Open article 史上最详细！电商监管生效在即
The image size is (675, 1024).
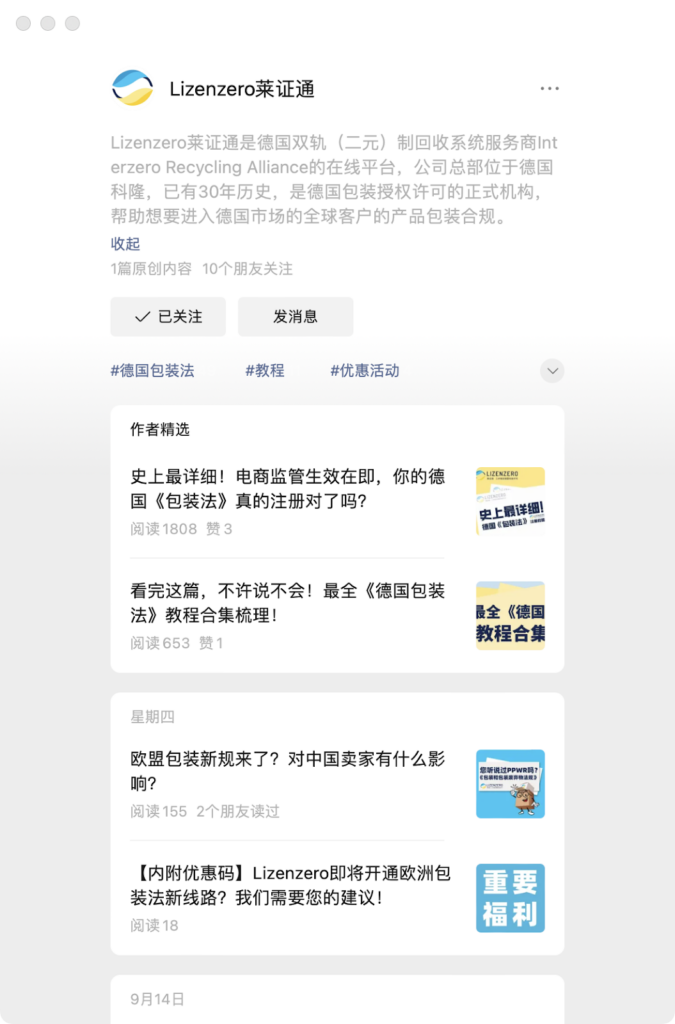288,489
